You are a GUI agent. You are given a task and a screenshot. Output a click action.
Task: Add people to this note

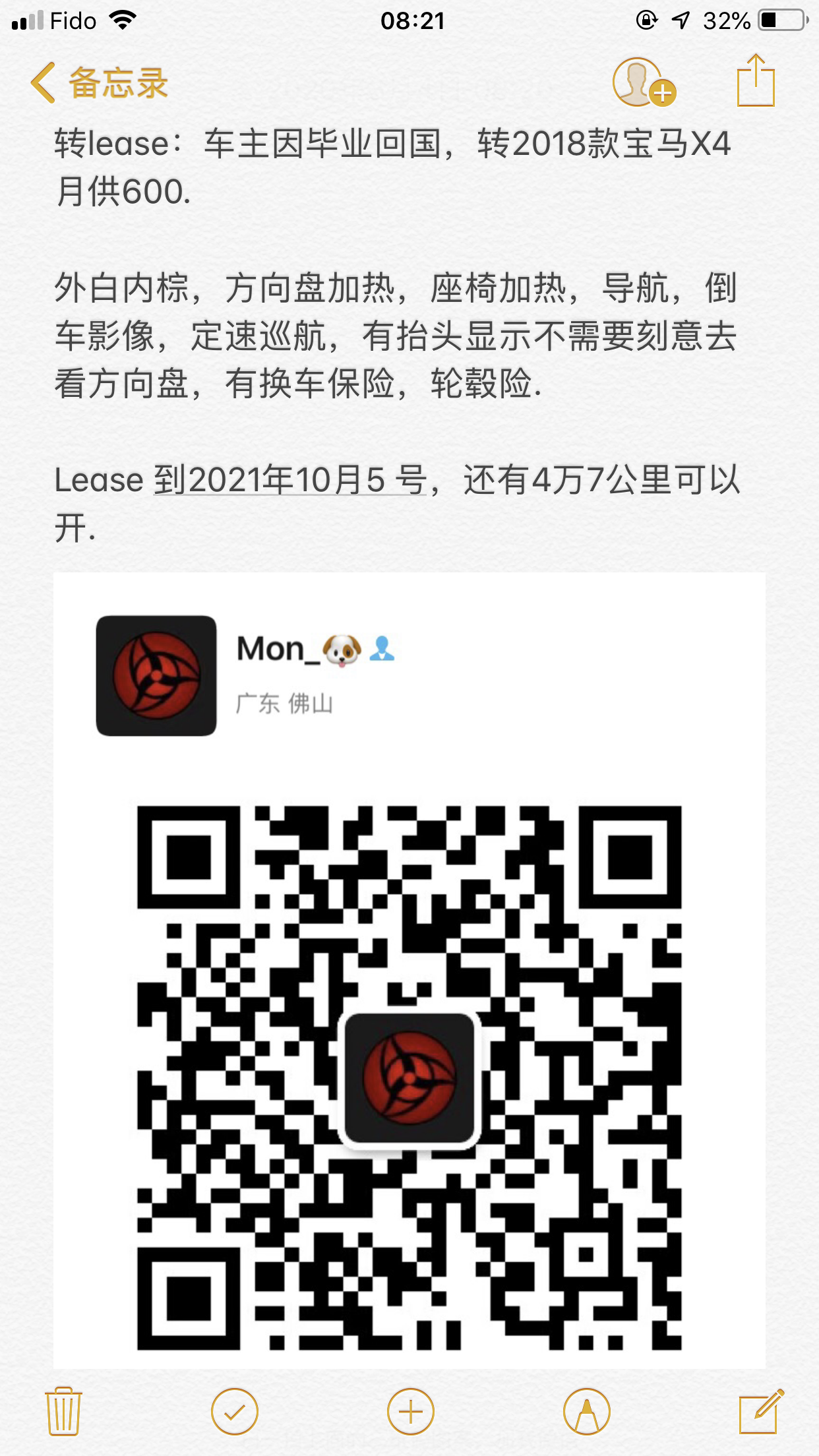[643, 82]
